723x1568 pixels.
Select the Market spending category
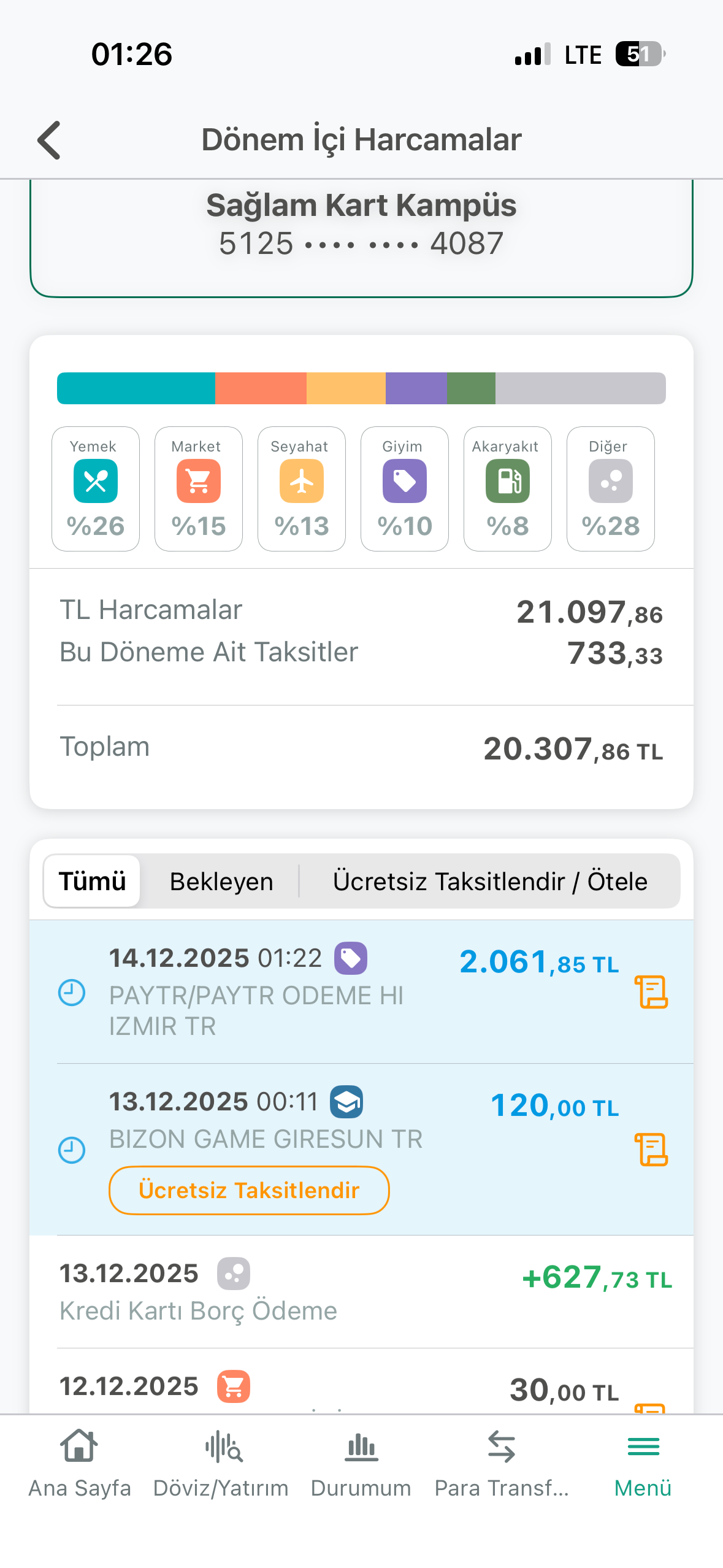tap(199, 488)
